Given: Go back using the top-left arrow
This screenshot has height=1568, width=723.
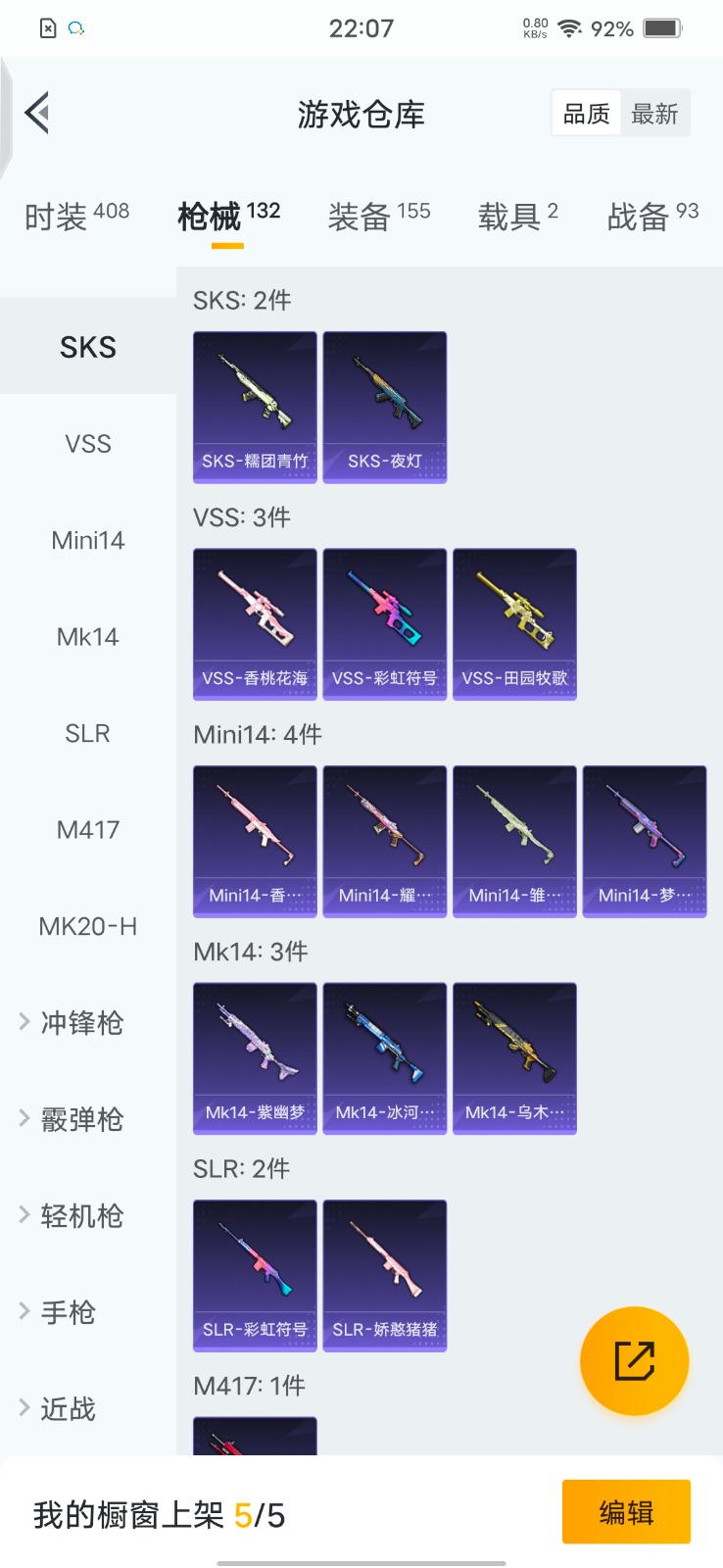Looking at the screenshot, I should click(x=37, y=113).
